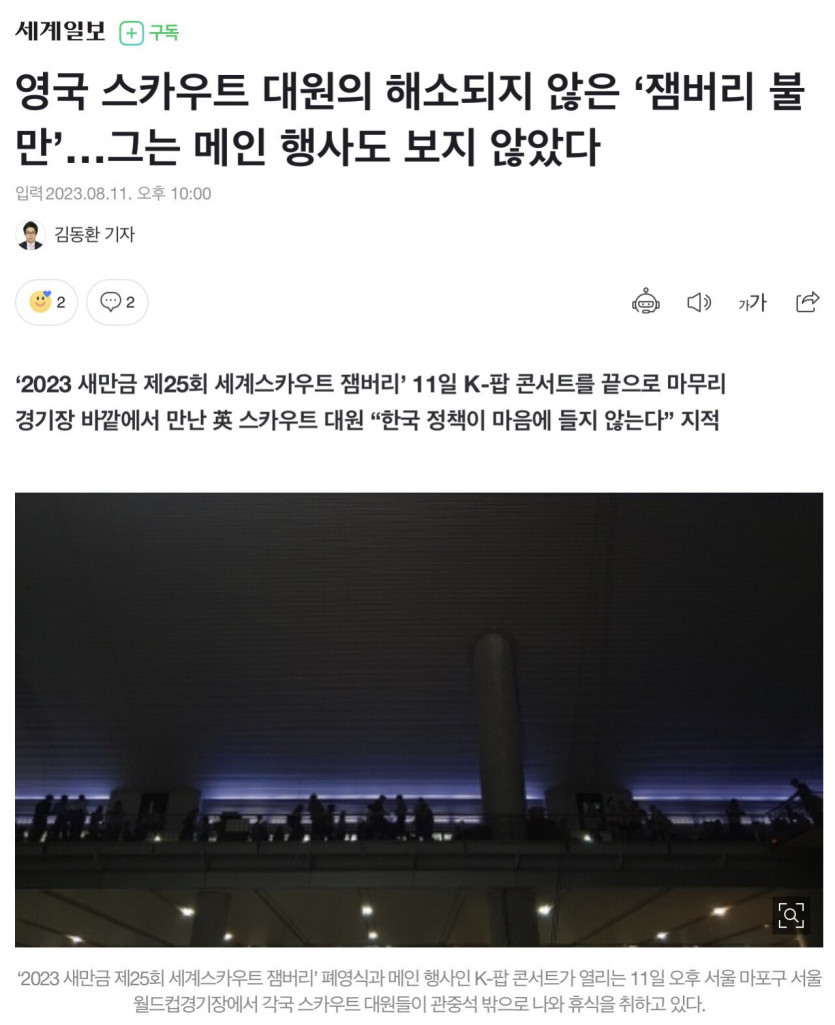This screenshot has height=1025, width=835.
Task: React to the article with emoji button
Action: 46,302
